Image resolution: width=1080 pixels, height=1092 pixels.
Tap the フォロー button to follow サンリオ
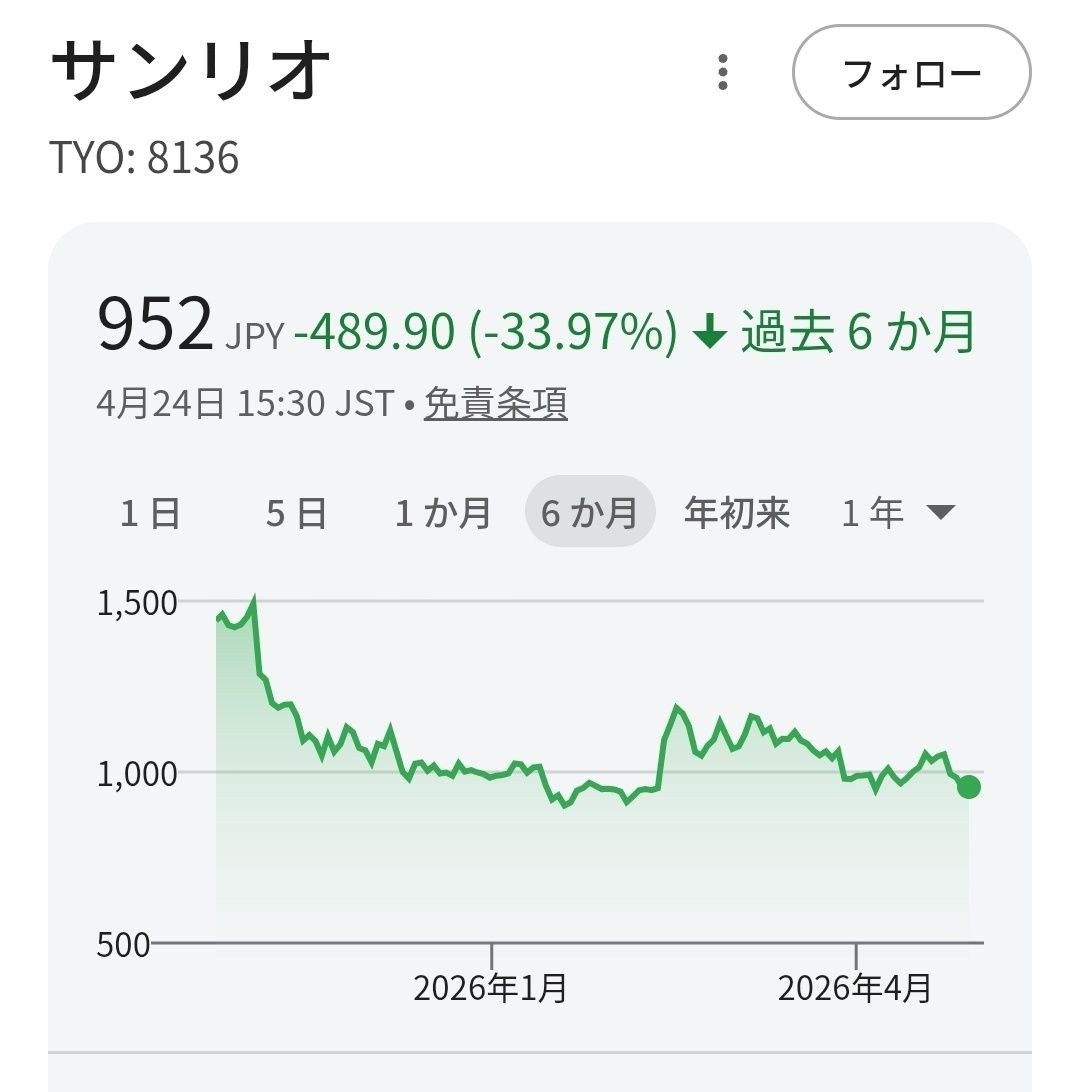pyautogui.click(x=911, y=73)
